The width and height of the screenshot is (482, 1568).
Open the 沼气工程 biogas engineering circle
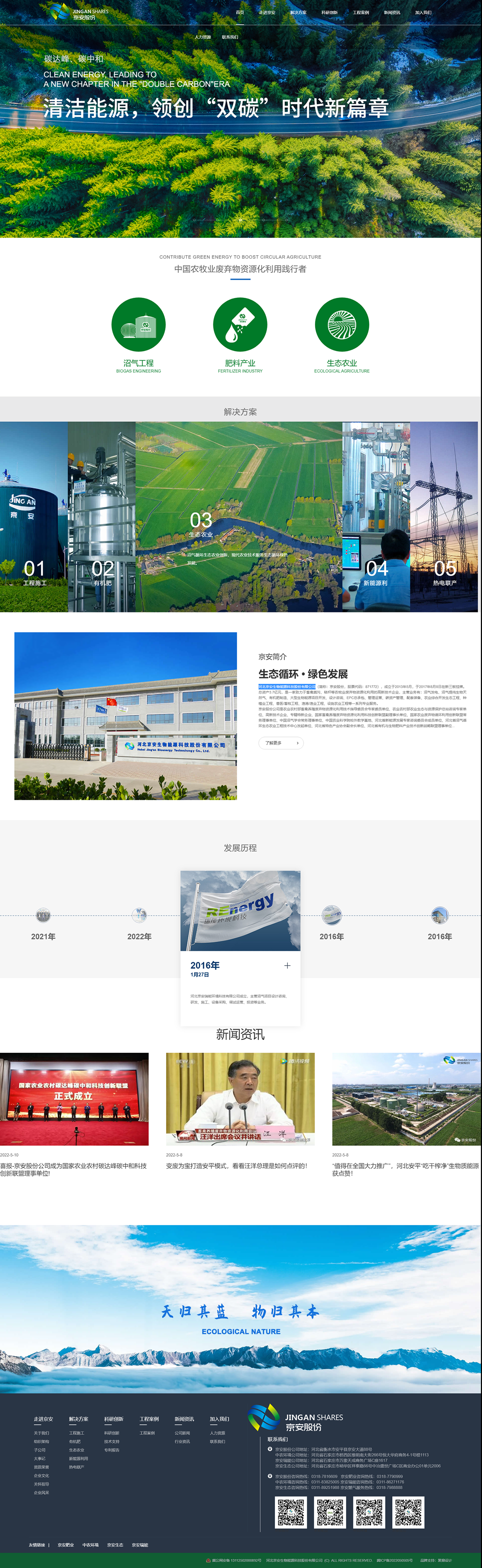pos(139,324)
